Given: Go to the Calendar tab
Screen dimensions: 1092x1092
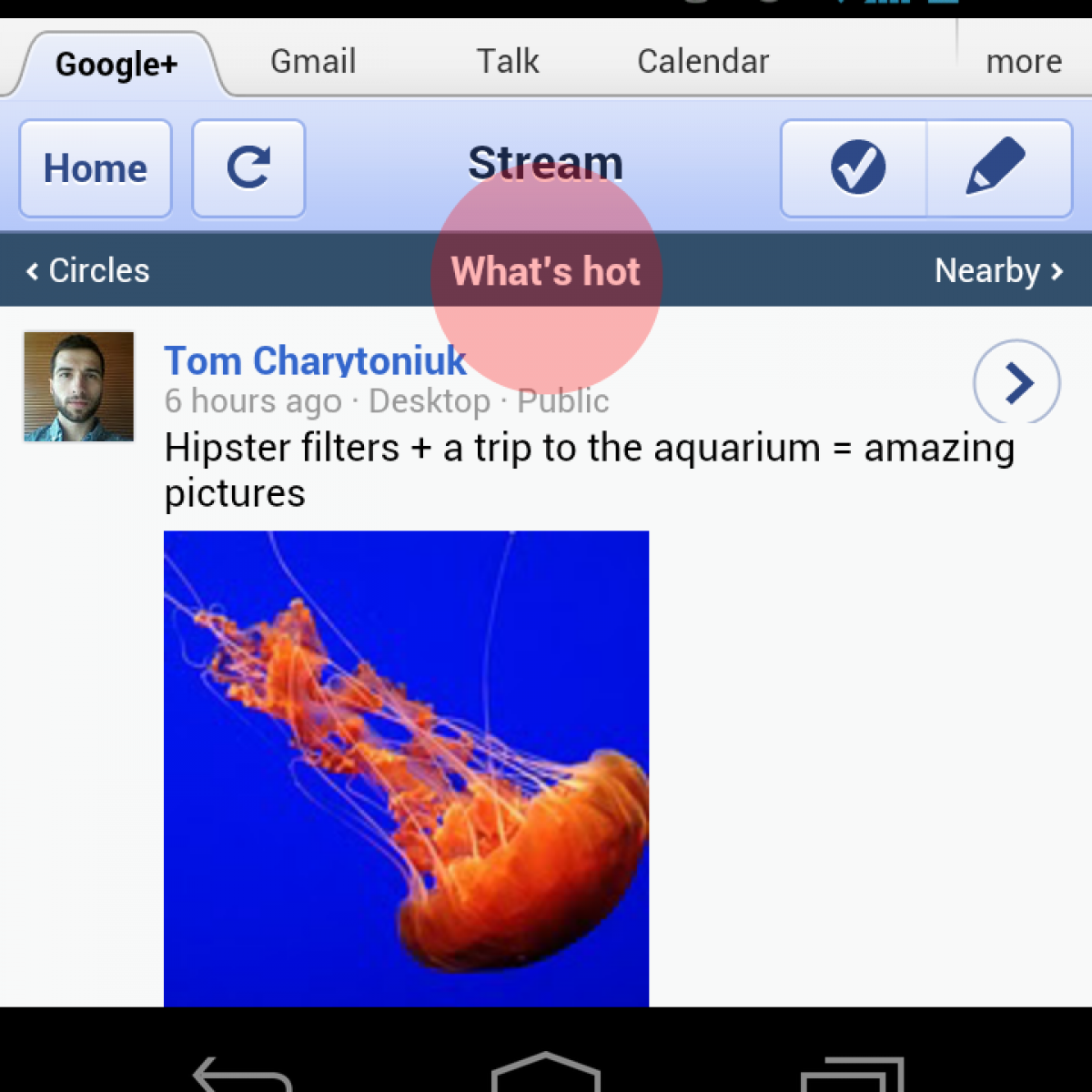Looking at the screenshot, I should [x=703, y=62].
